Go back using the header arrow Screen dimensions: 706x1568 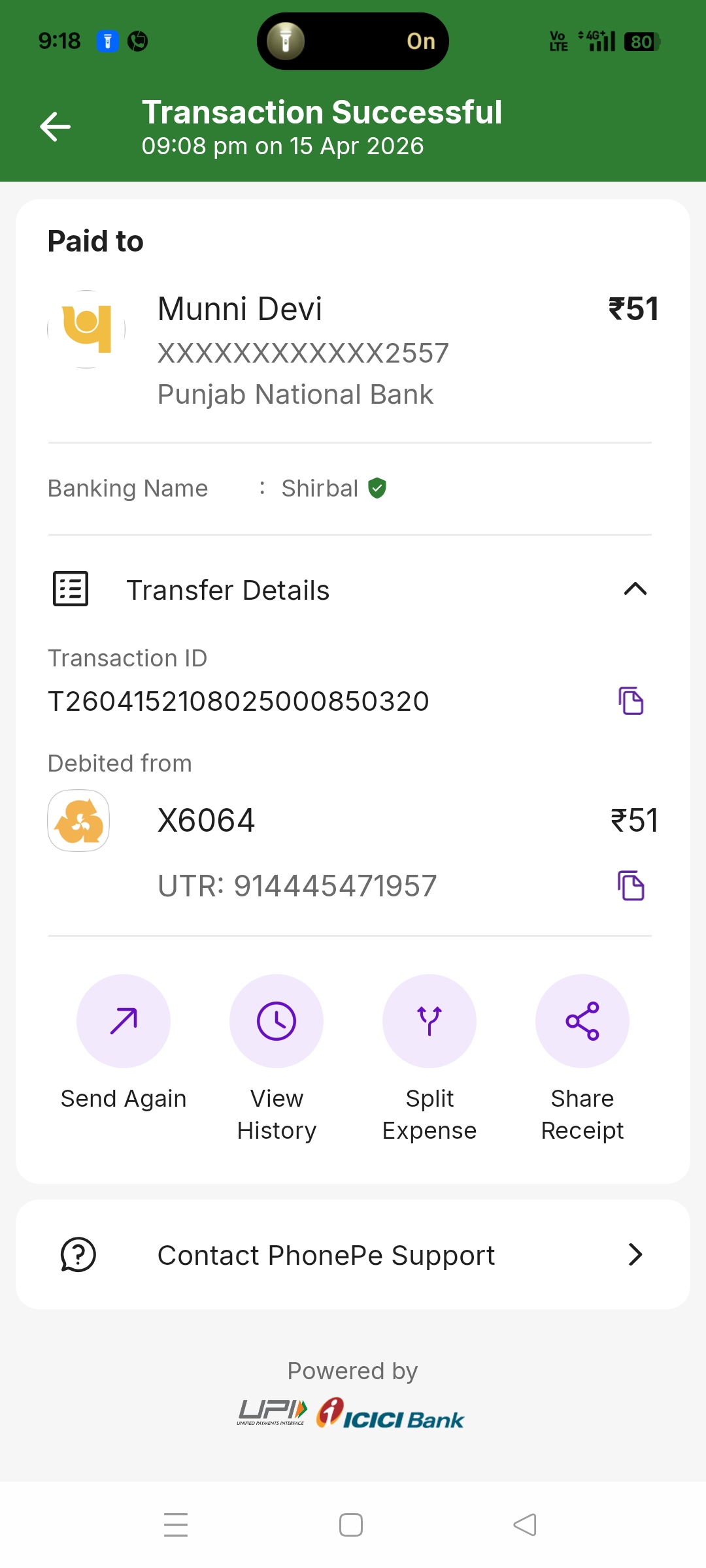click(x=56, y=127)
